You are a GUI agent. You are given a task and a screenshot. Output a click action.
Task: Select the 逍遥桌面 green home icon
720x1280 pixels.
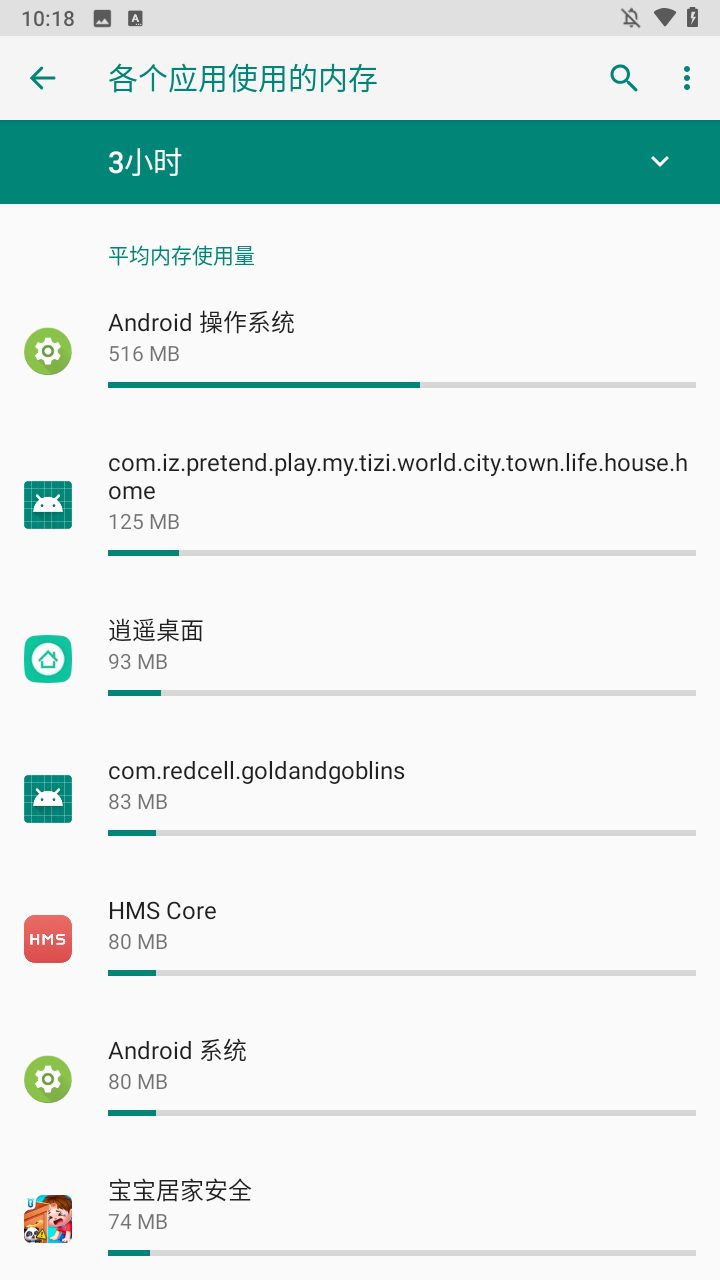pos(48,659)
